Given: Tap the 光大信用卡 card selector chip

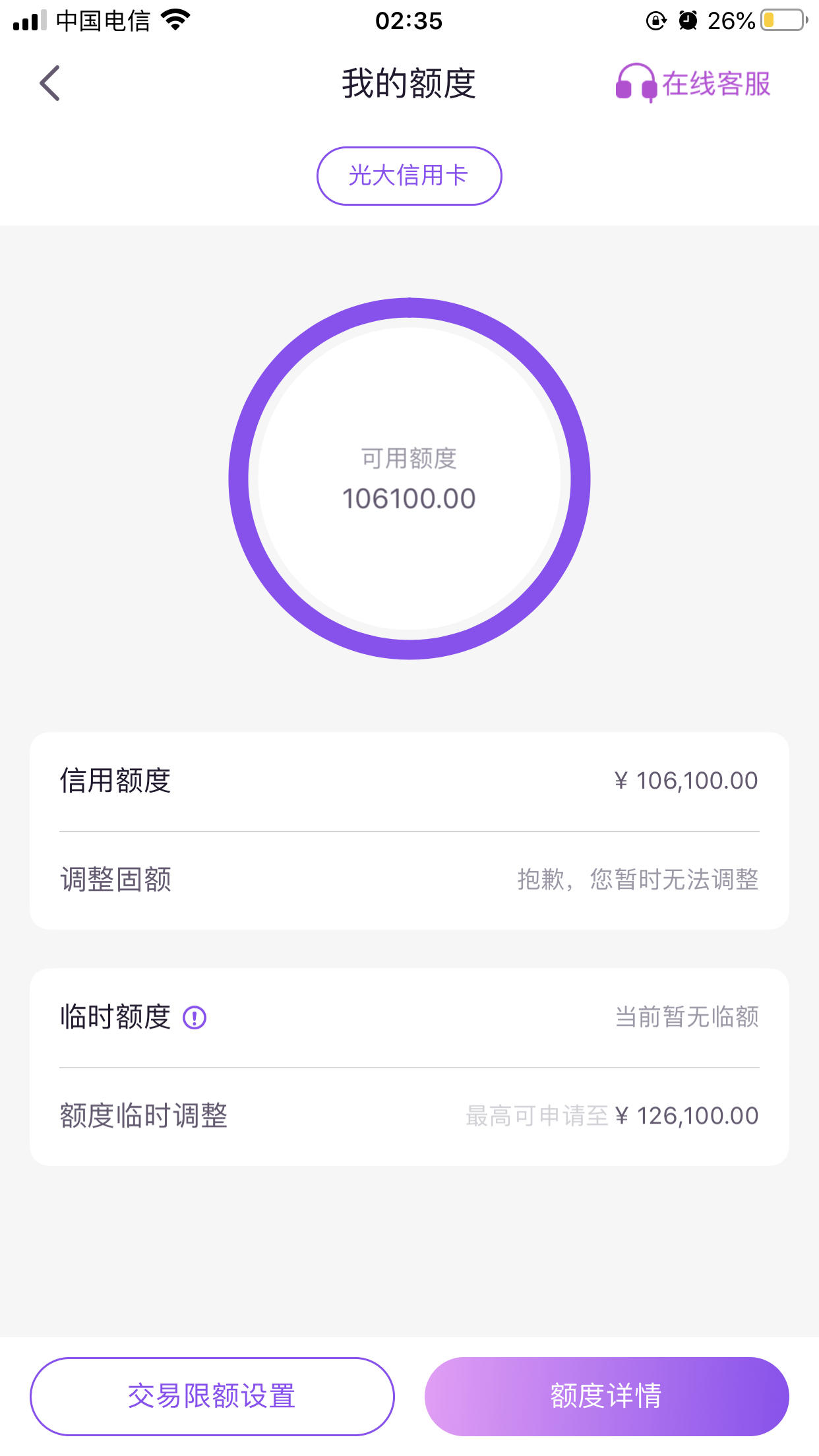Looking at the screenshot, I should 409,176.
